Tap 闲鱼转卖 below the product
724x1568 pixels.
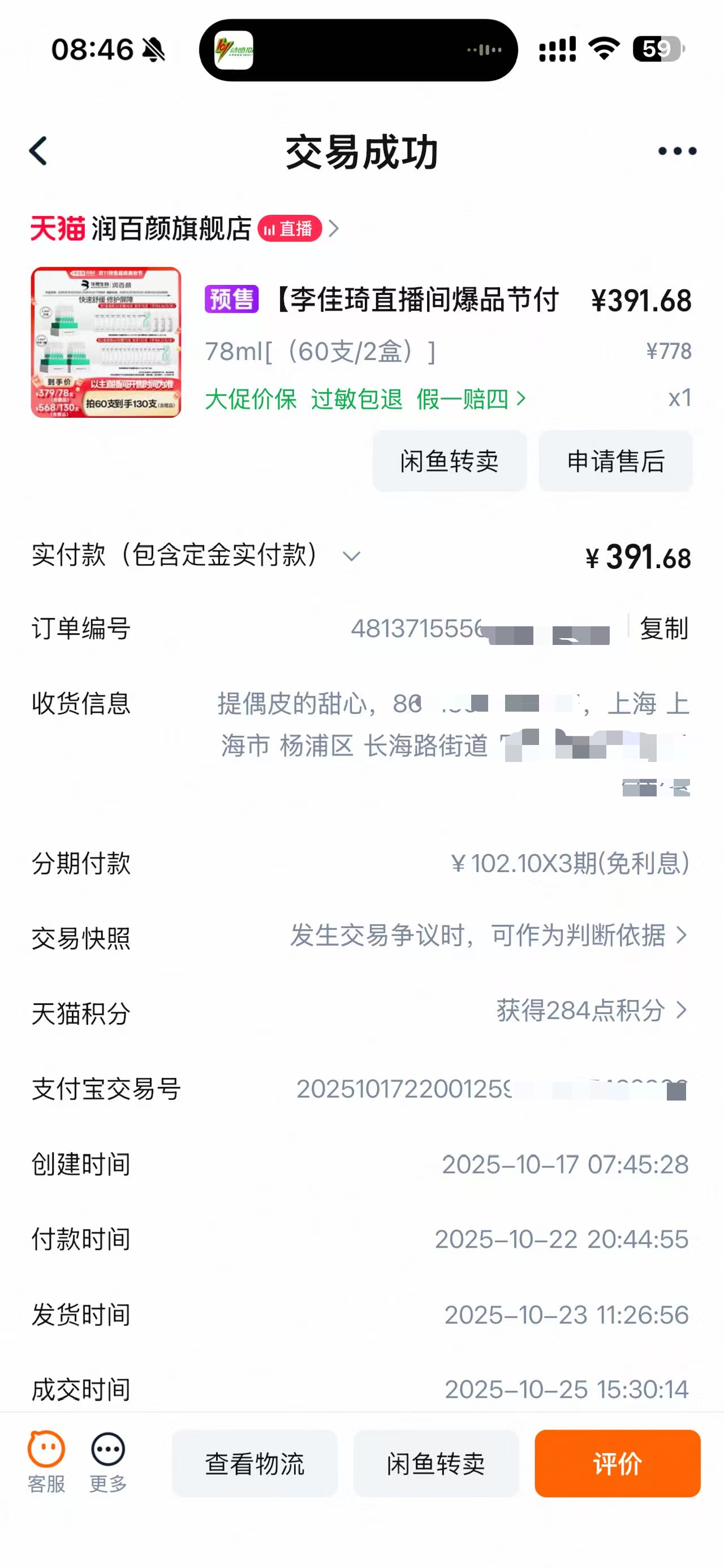click(x=449, y=461)
